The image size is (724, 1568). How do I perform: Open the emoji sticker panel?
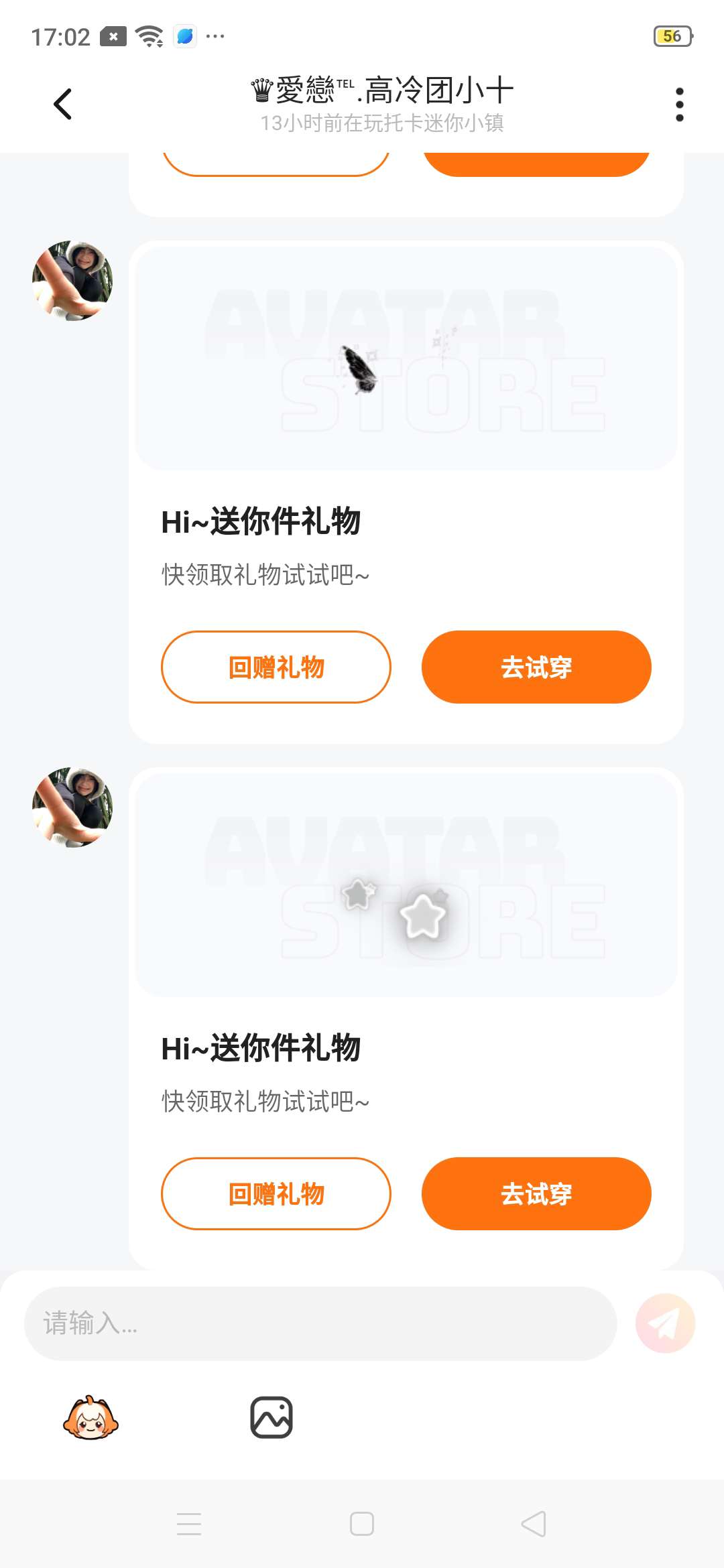90,1417
